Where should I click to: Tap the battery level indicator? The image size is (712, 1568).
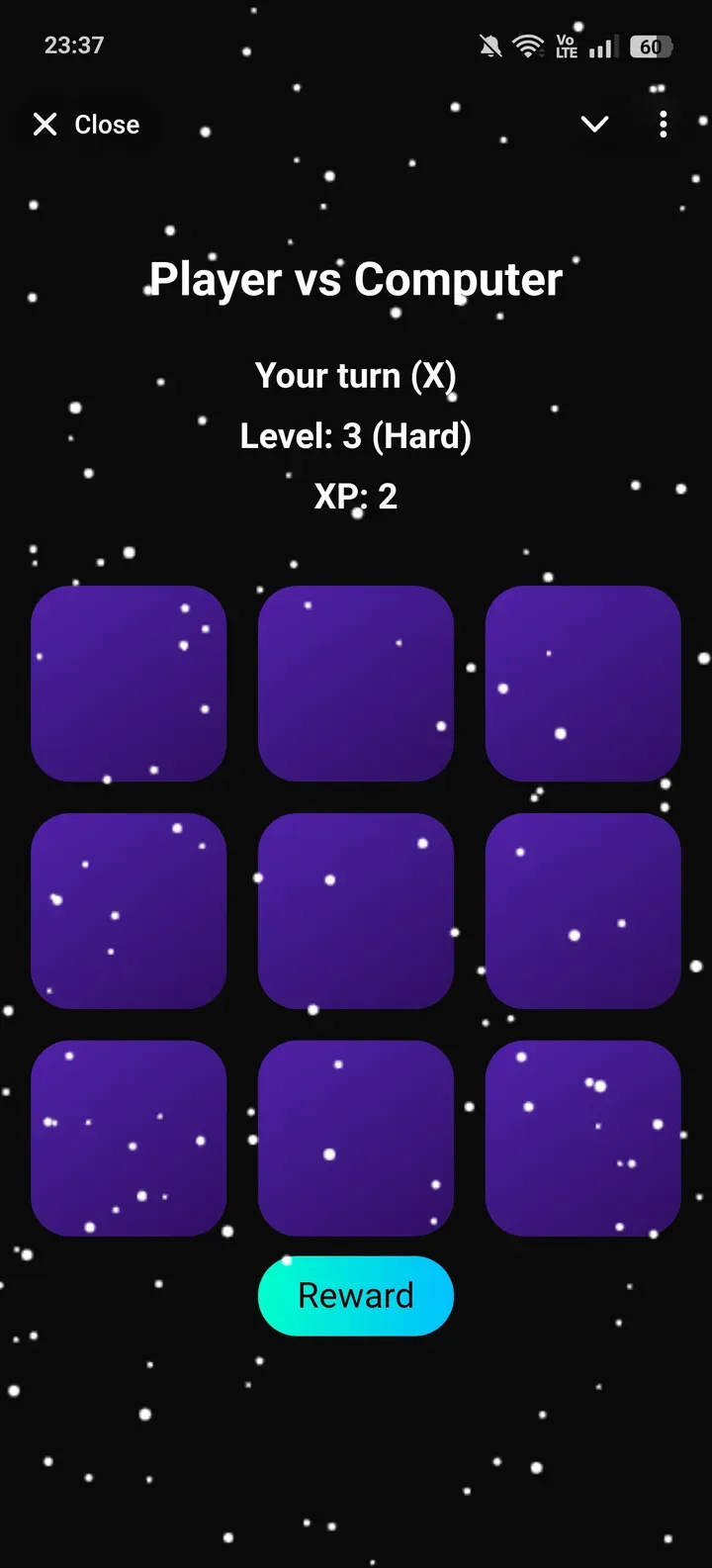[x=650, y=46]
